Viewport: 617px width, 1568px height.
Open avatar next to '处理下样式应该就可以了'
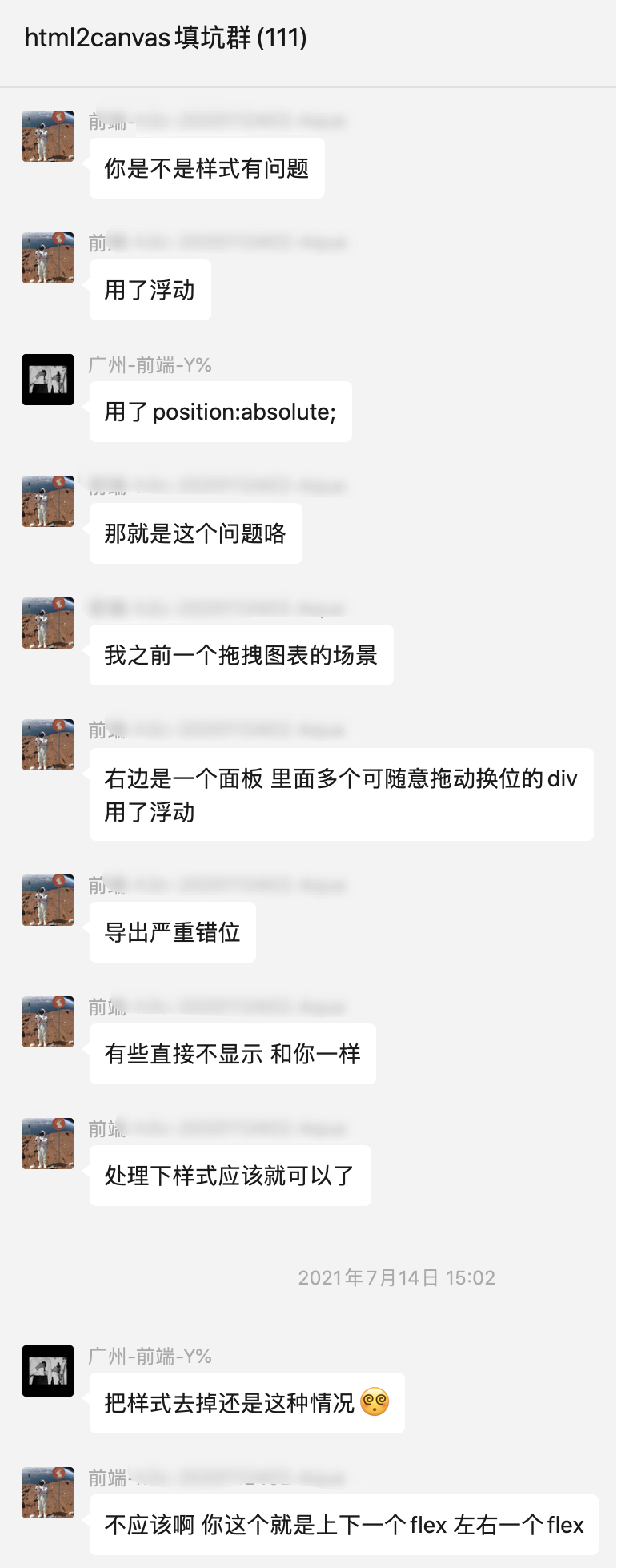click(48, 1144)
